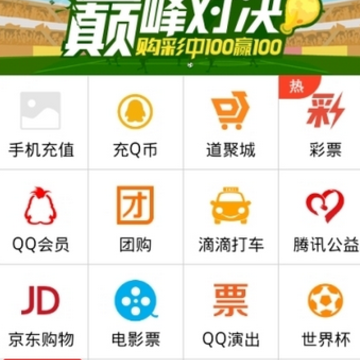Open the 道聚城 shop
Screen dimensions: 360x360
click(231, 123)
